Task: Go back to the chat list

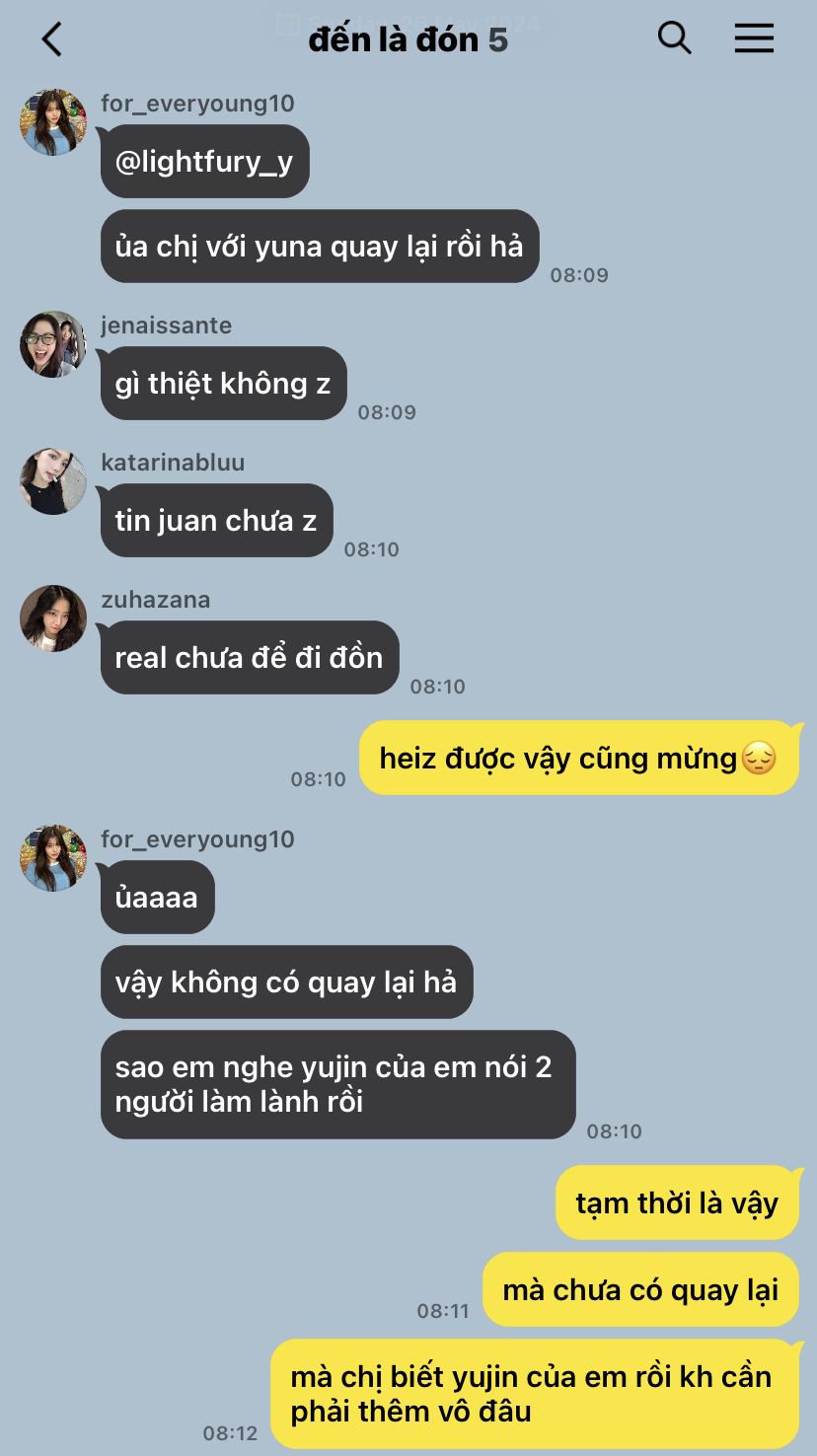Action: [51, 40]
